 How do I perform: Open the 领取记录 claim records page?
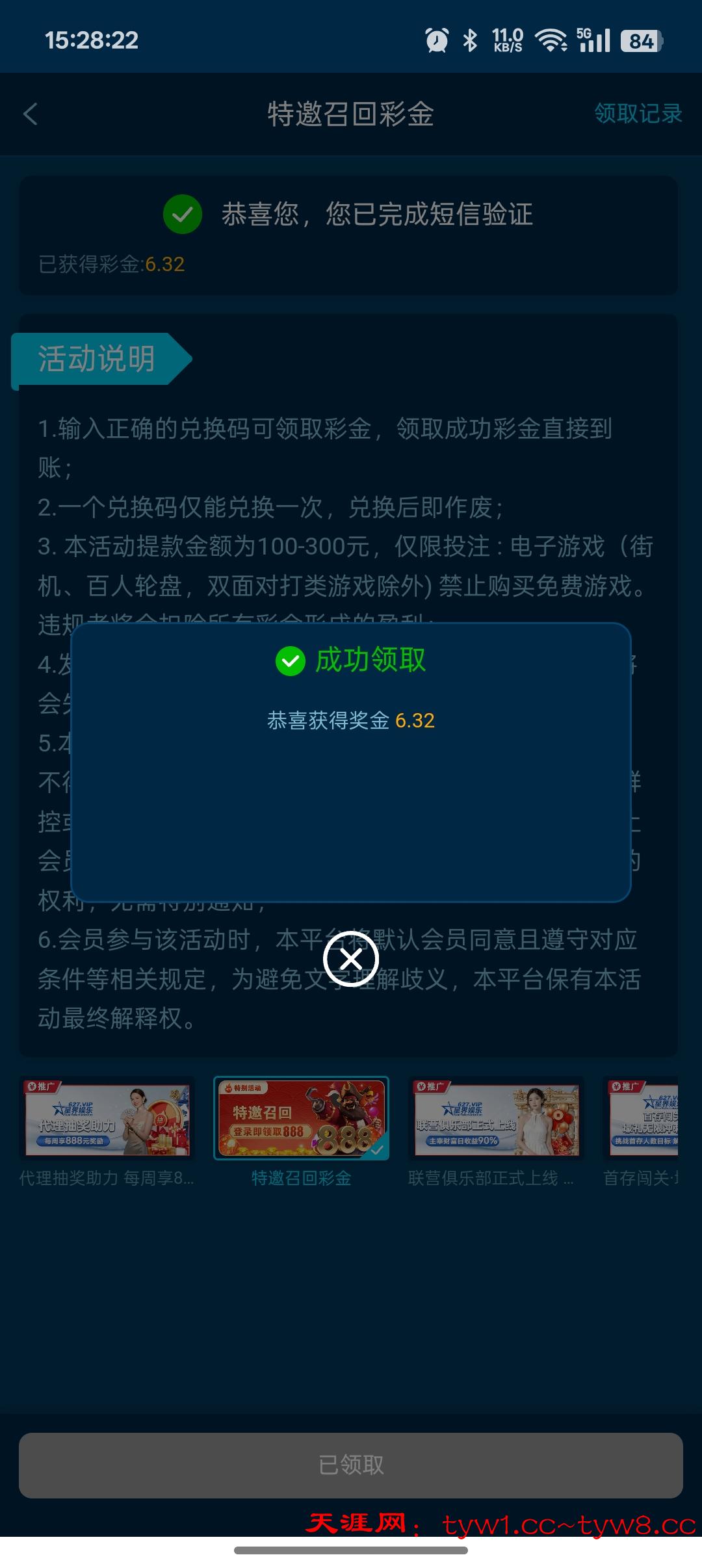click(638, 114)
